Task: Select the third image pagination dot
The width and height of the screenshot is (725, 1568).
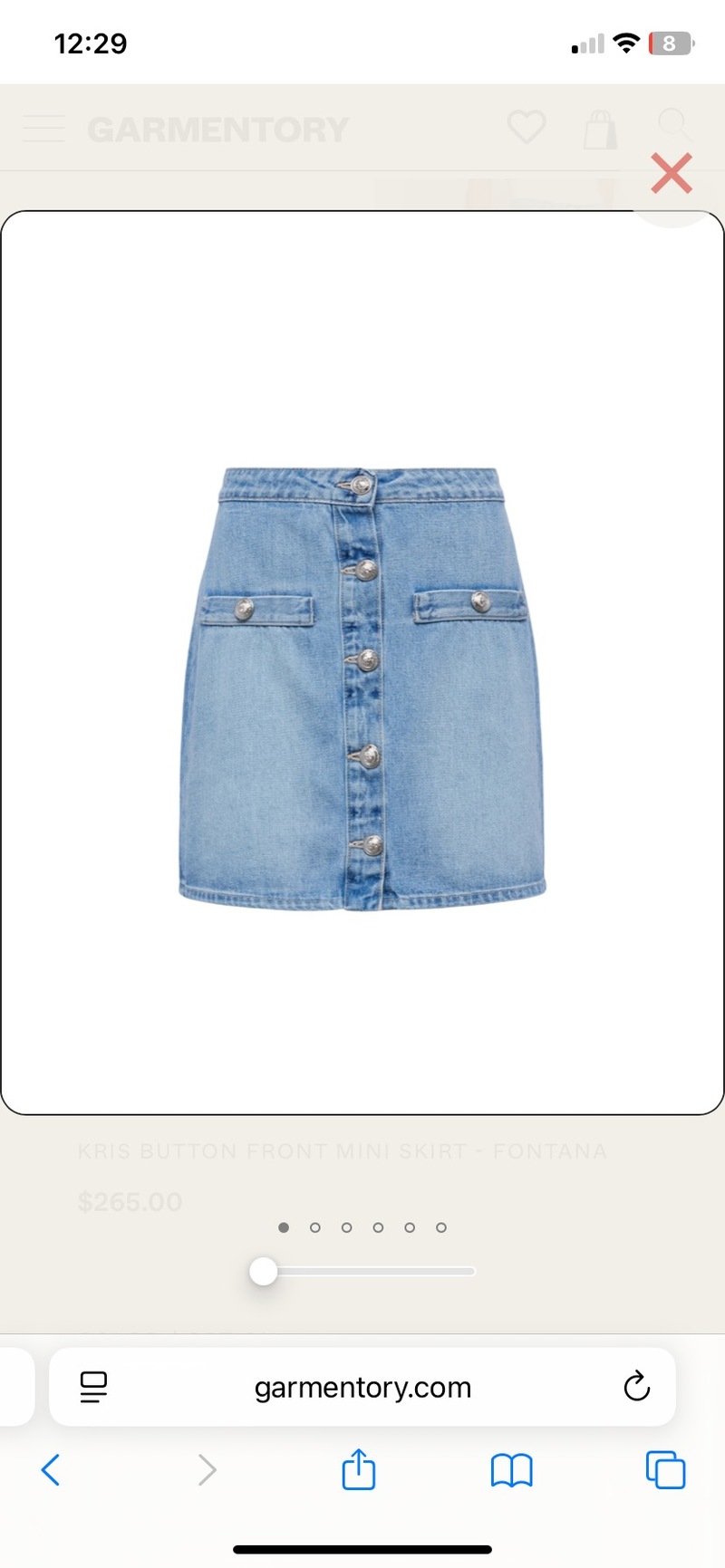Action: [x=346, y=1227]
